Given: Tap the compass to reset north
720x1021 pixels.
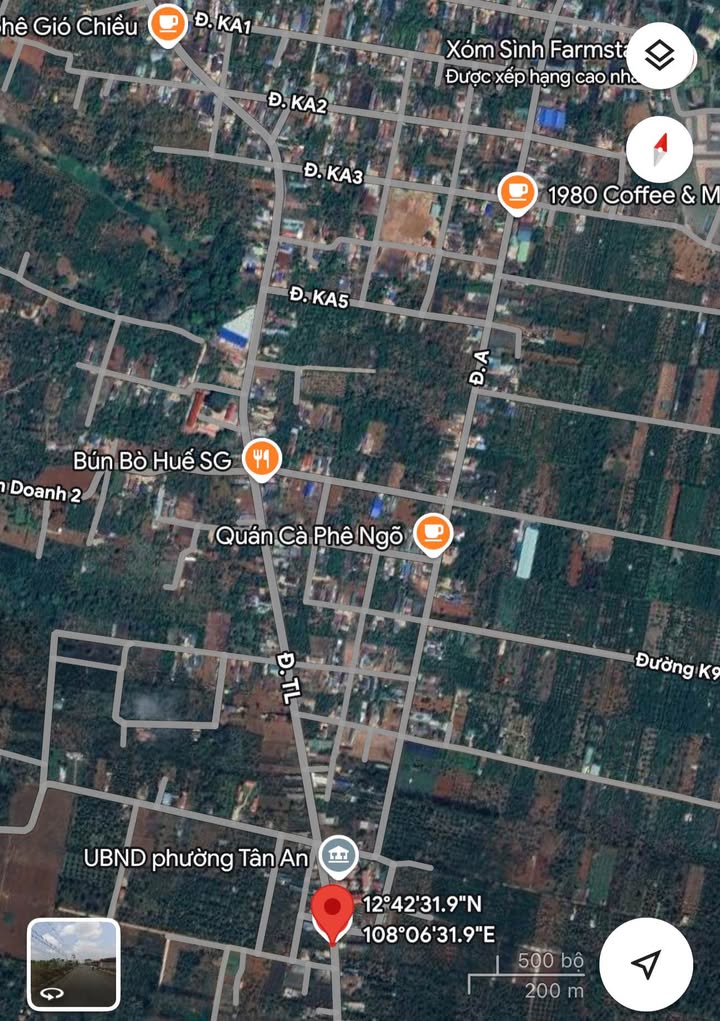Looking at the screenshot, I should (x=659, y=151).
